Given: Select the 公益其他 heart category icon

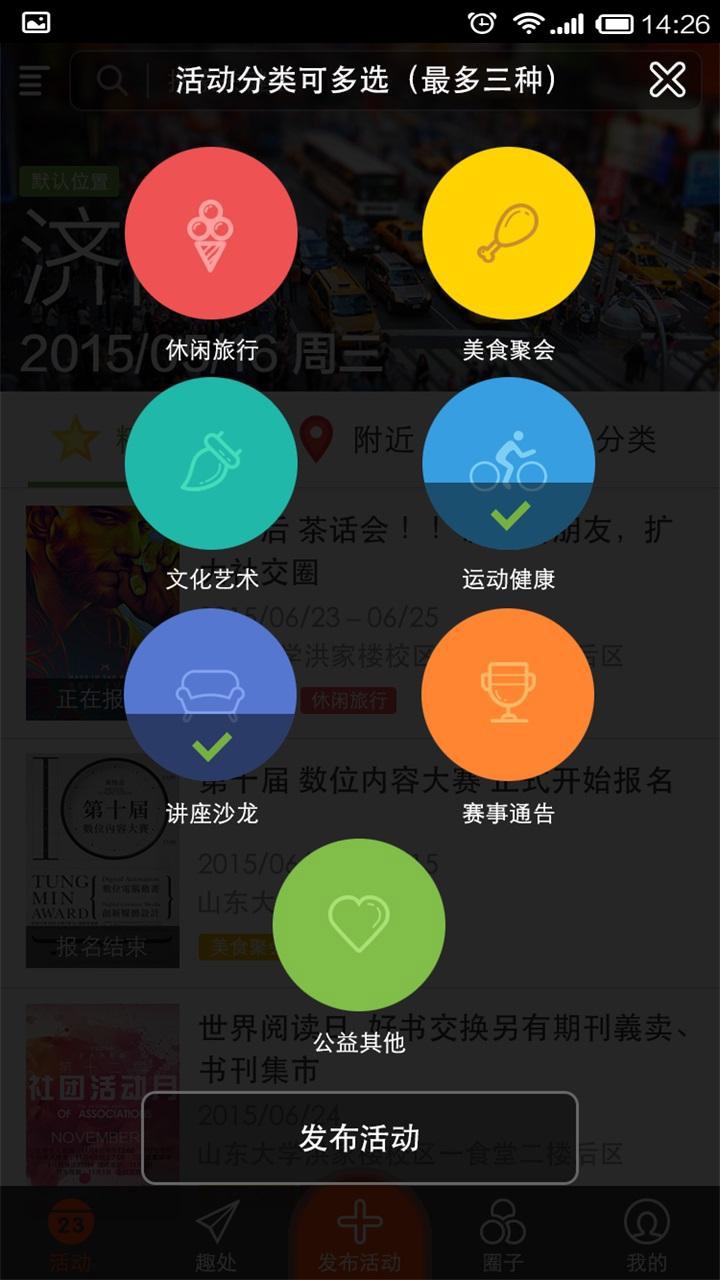Looking at the screenshot, I should pyautogui.click(x=360, y=922).
